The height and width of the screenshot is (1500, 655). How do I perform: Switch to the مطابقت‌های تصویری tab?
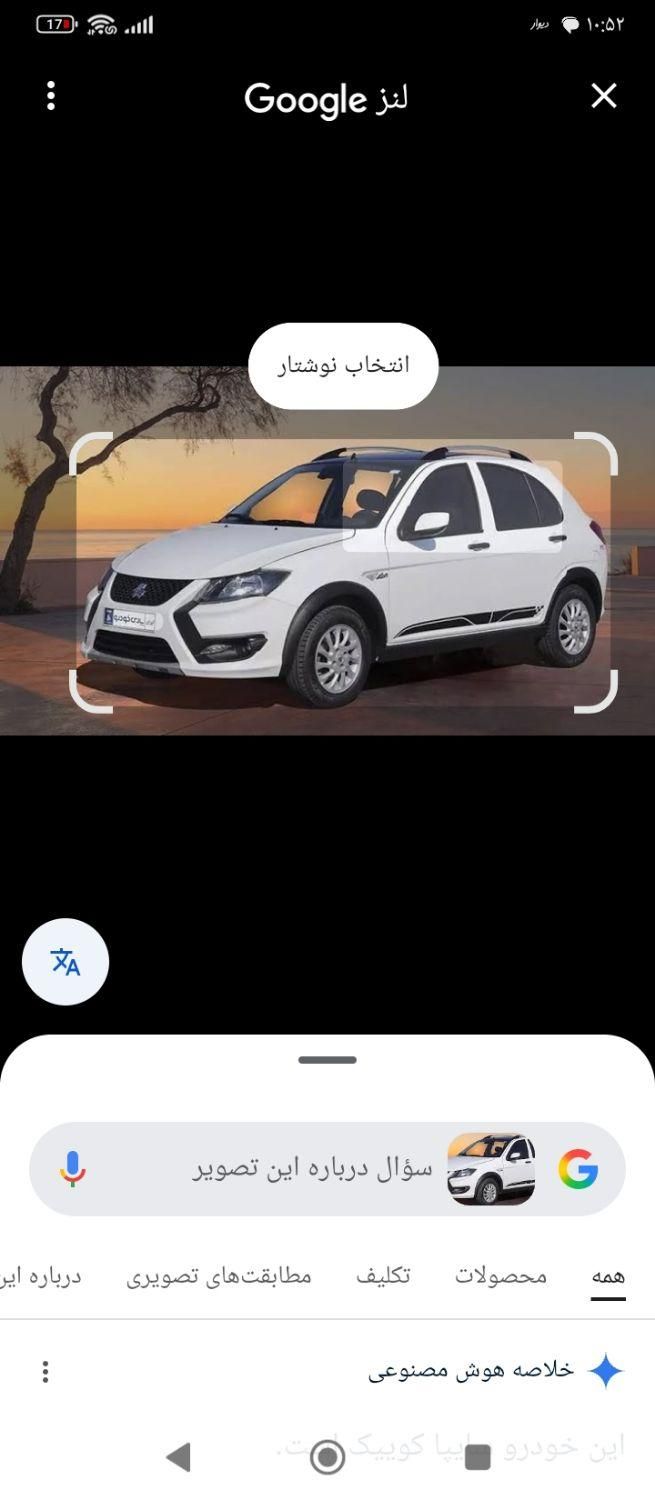[219, 1276]
